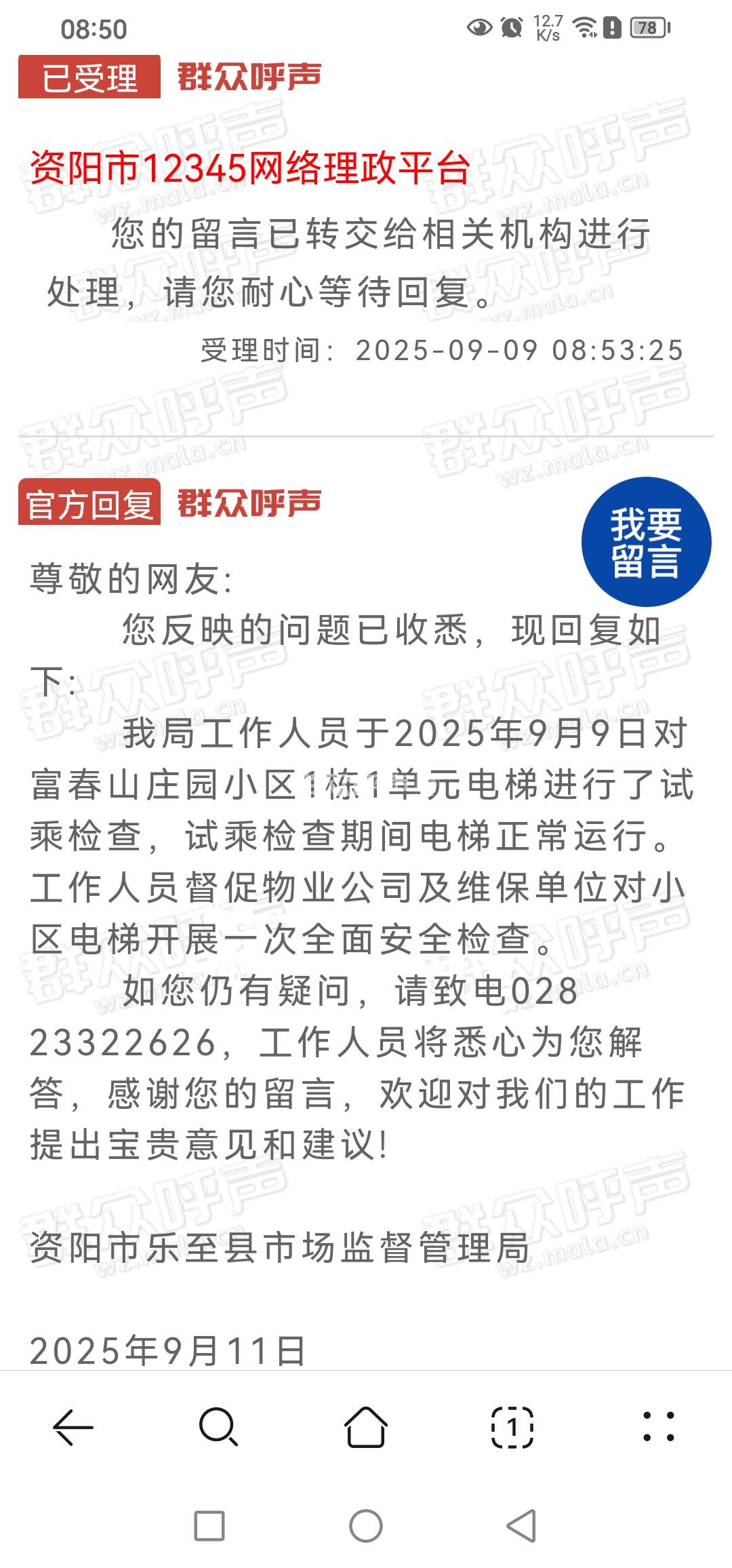Screen dimensions: 732x1568
Task: Go back using the browser back arrow
Action: click(x=73, y=1427)
